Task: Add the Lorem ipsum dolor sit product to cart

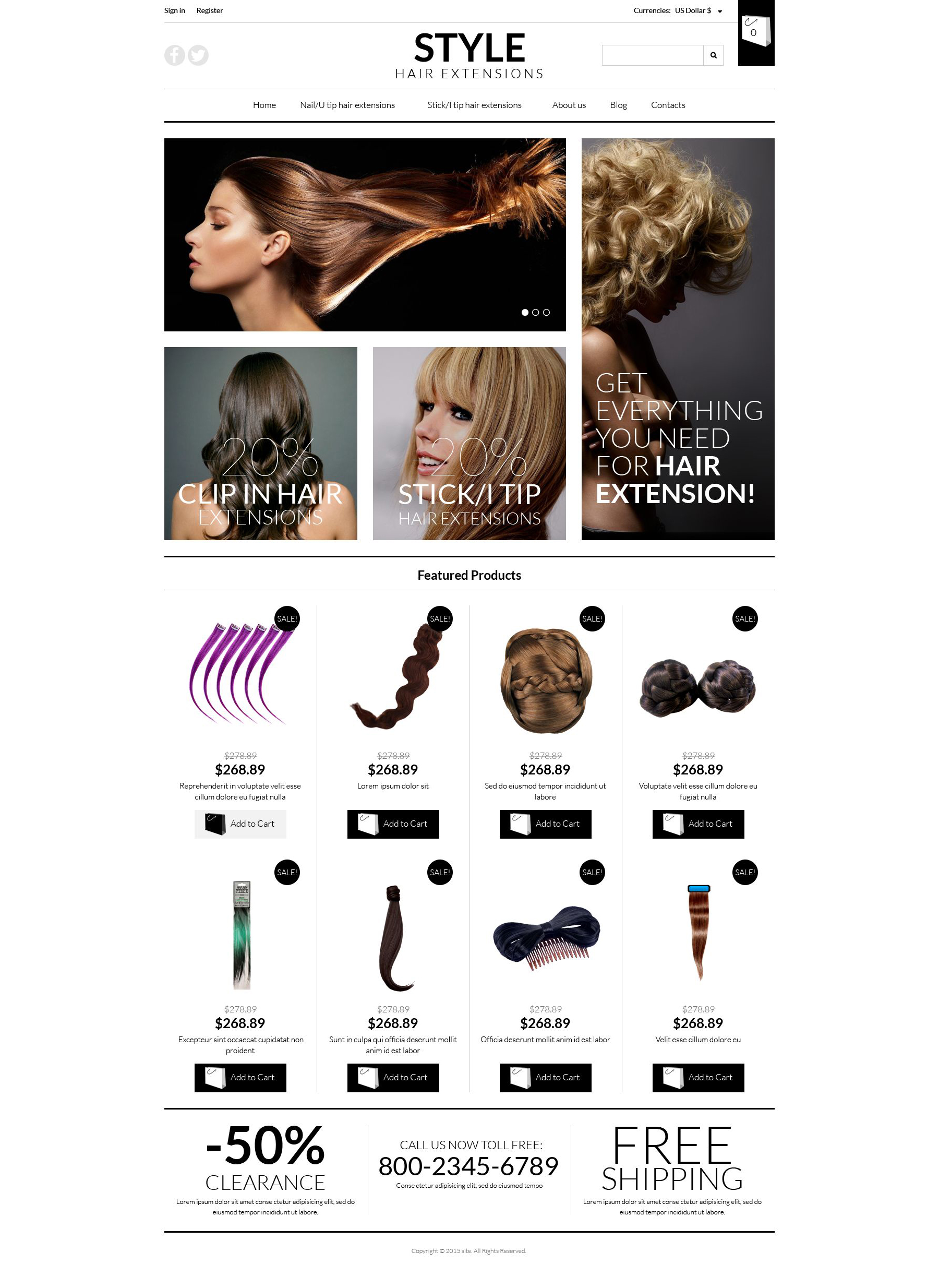Action: point(393,824)
